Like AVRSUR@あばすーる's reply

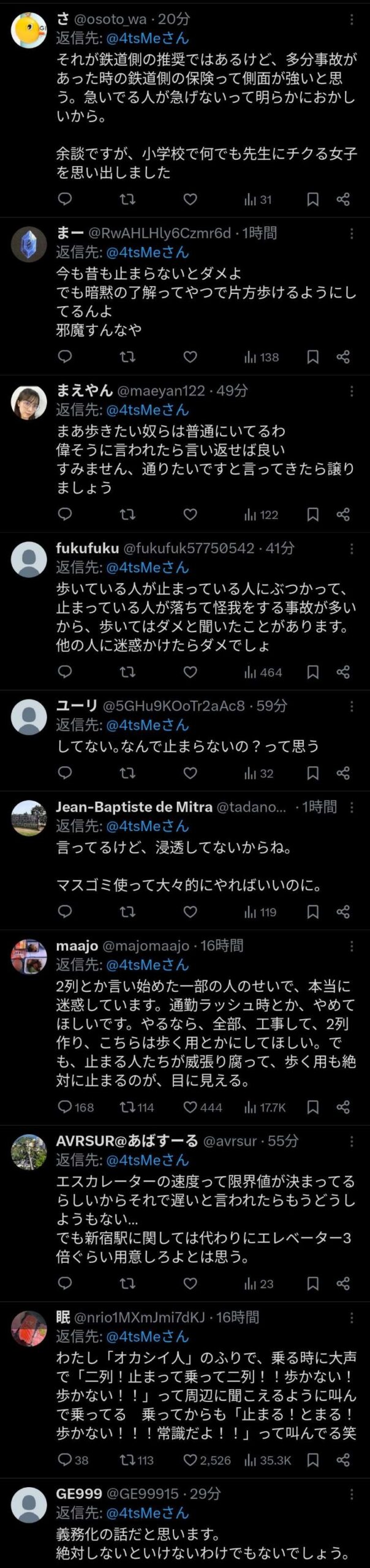click(x=191, y=1283)
